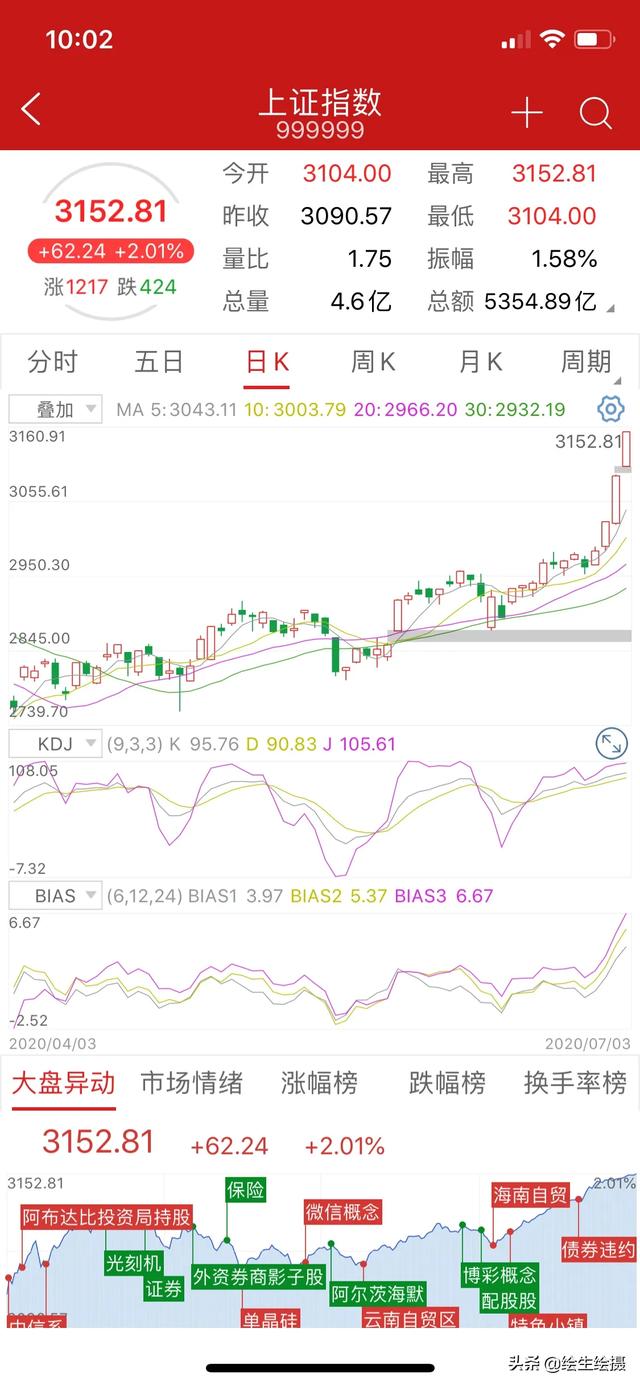The height and width of the screenshot is (1386, 640).
Task: Switch to the 换手率榜 tab
Action: [575, 1082]
